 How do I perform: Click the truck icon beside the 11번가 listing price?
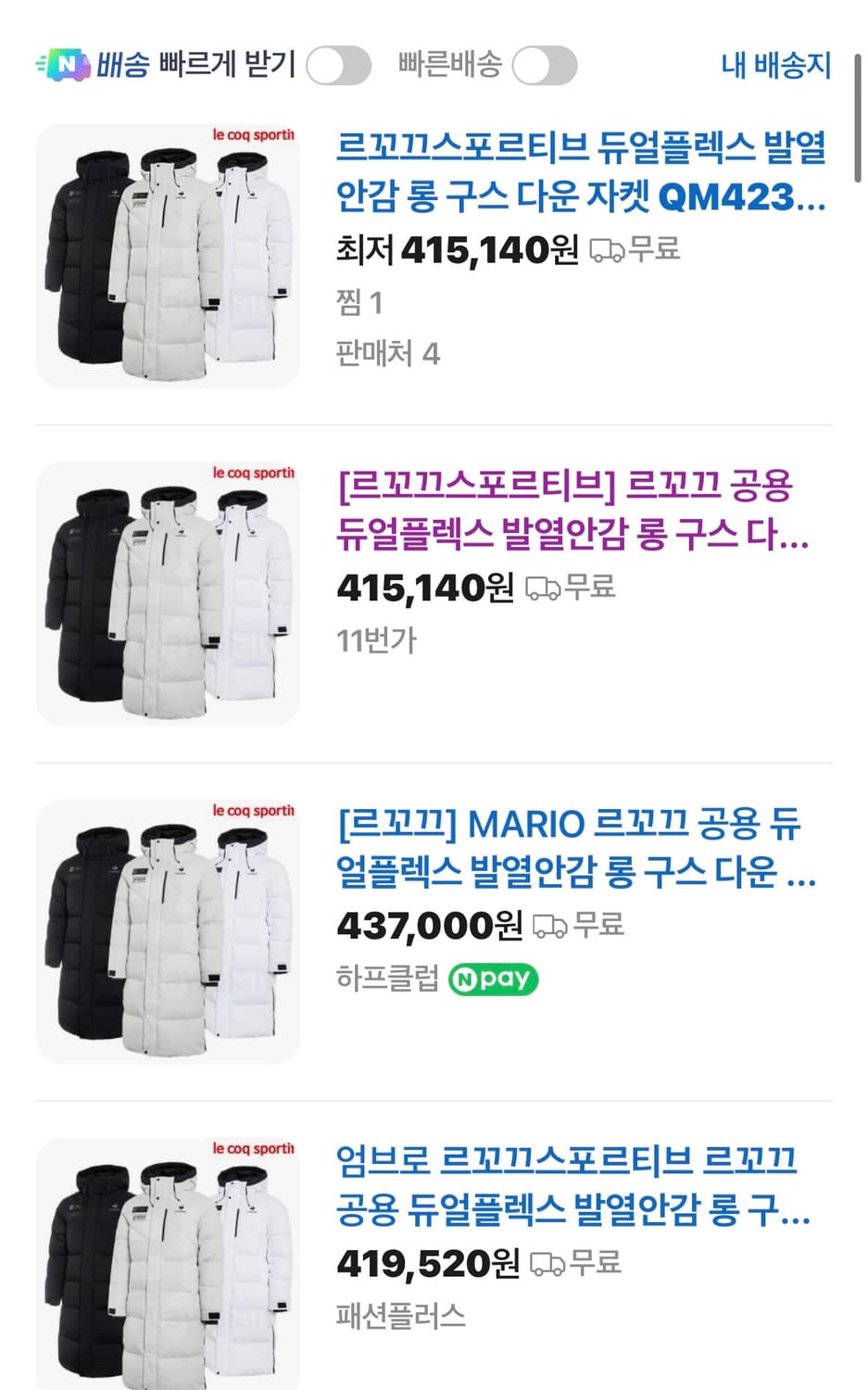click(x=544, y=587)
